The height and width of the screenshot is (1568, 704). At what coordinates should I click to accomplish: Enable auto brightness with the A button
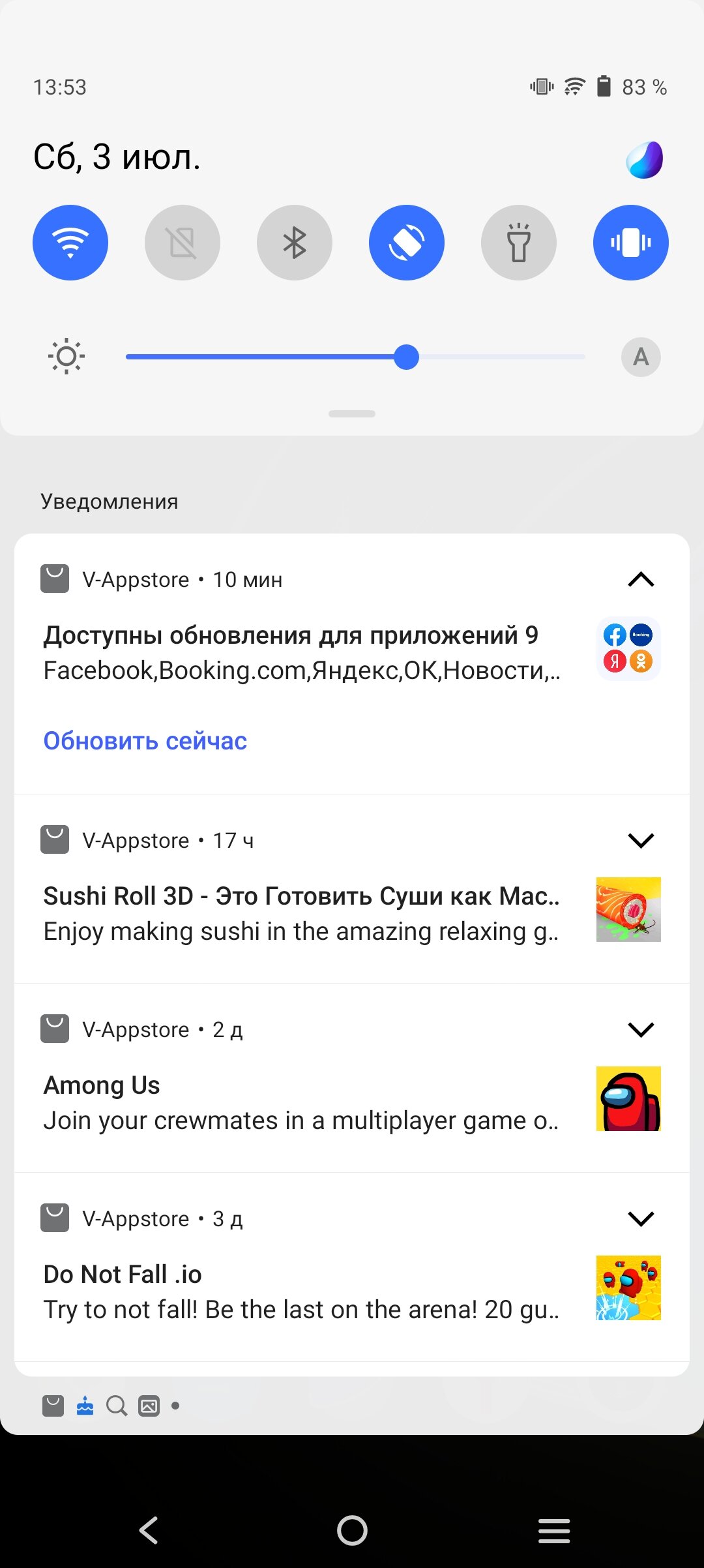[x=641, y=357]
